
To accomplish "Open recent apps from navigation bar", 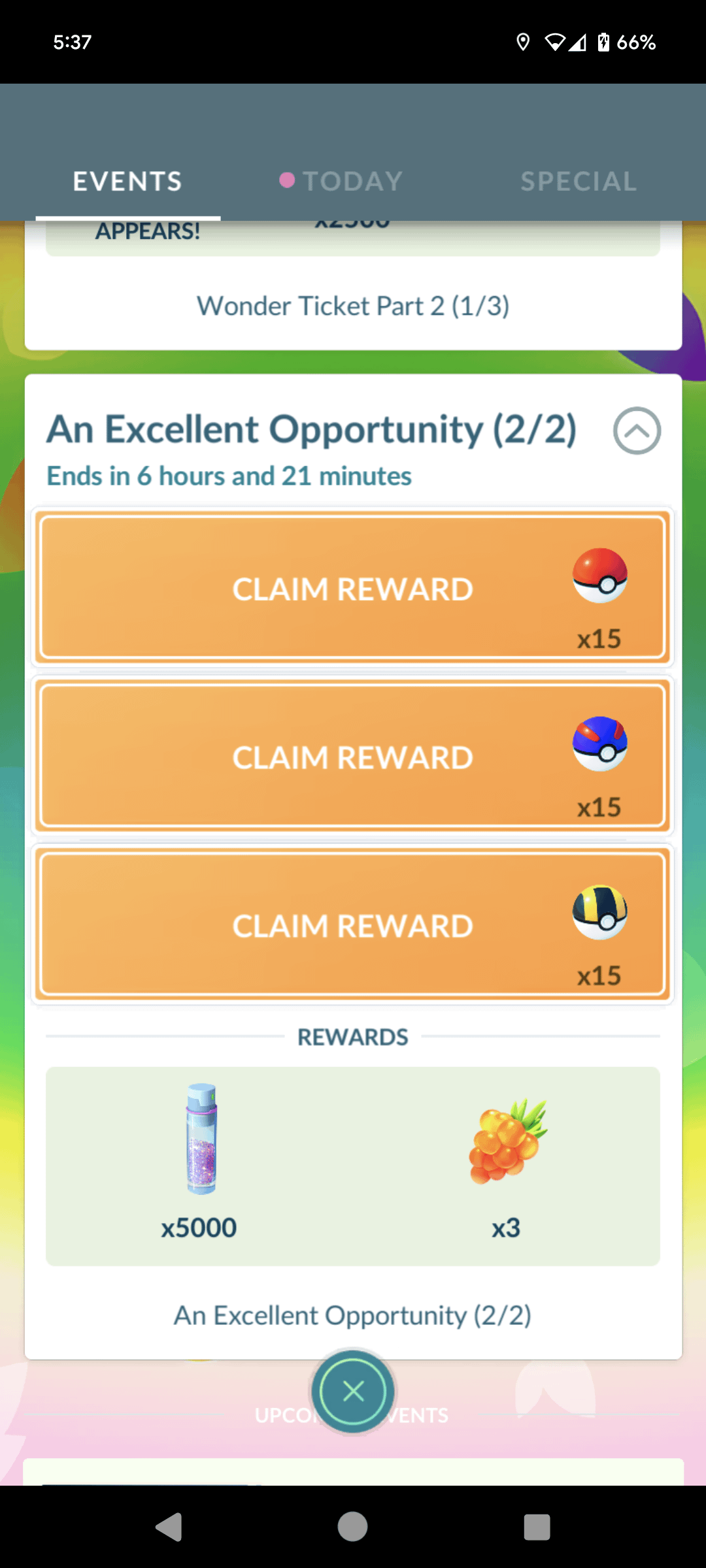I will pos(537,1527).
